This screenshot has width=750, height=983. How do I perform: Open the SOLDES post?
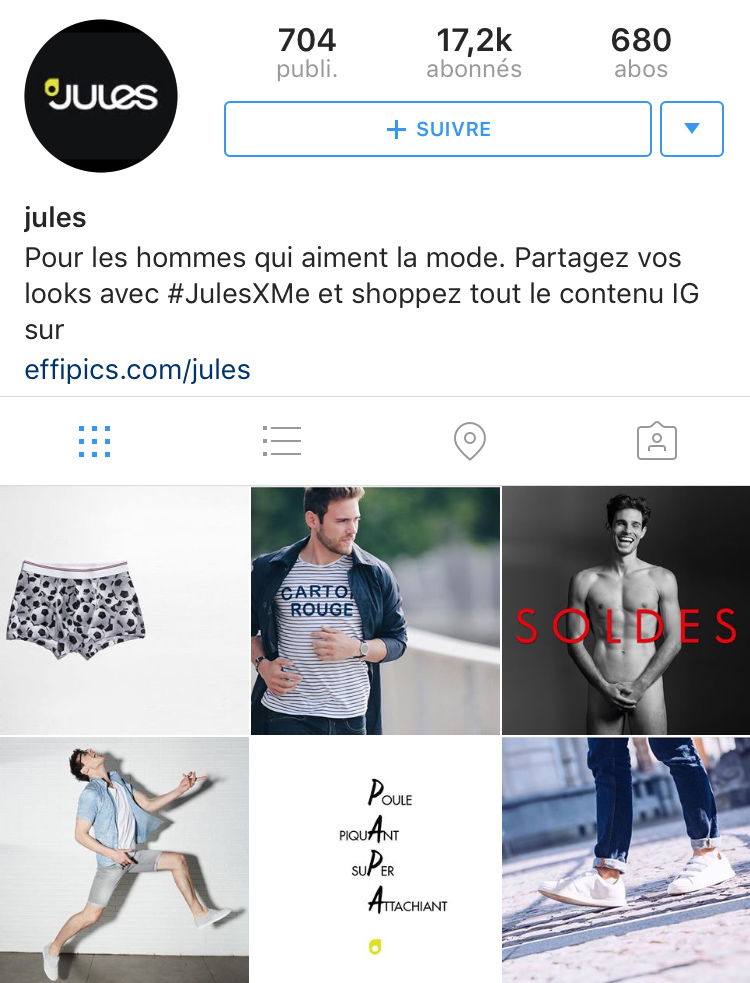pos(626,610)
